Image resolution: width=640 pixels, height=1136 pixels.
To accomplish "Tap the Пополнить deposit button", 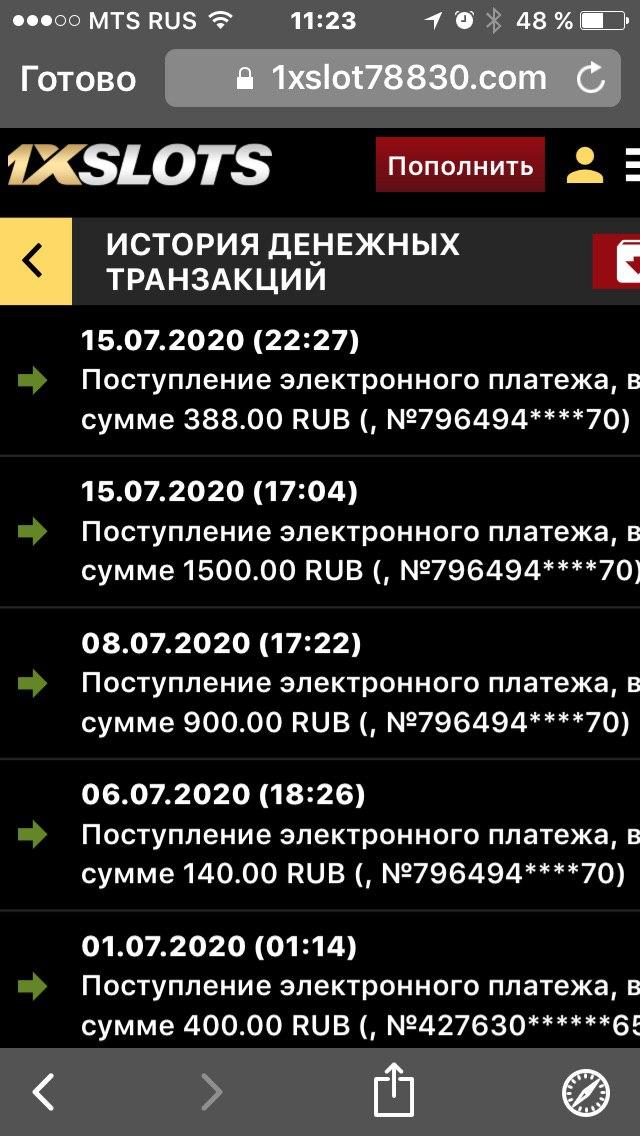I will 460,165.
